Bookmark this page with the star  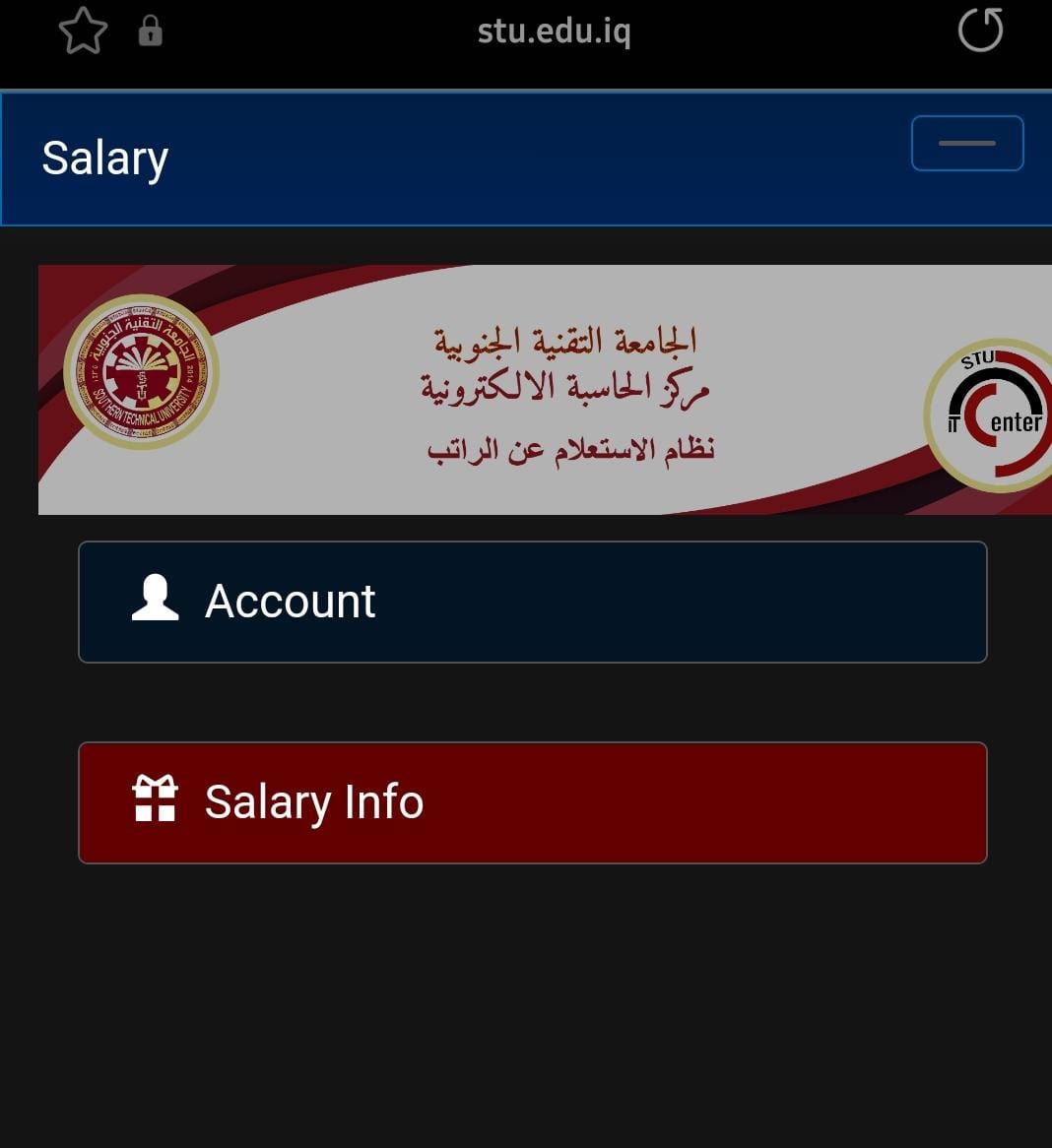(83, 32)
